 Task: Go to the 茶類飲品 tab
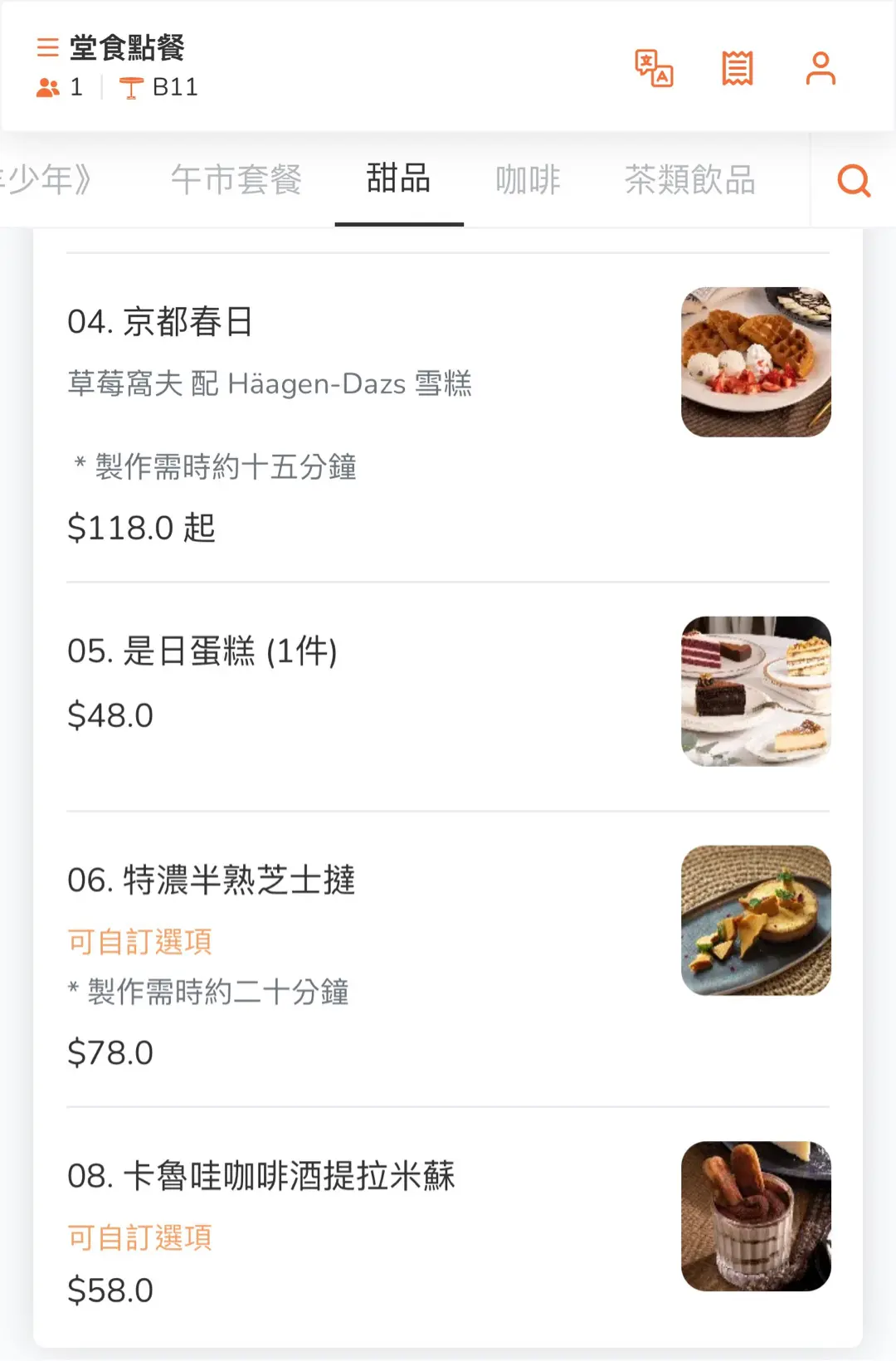point(689,179)
